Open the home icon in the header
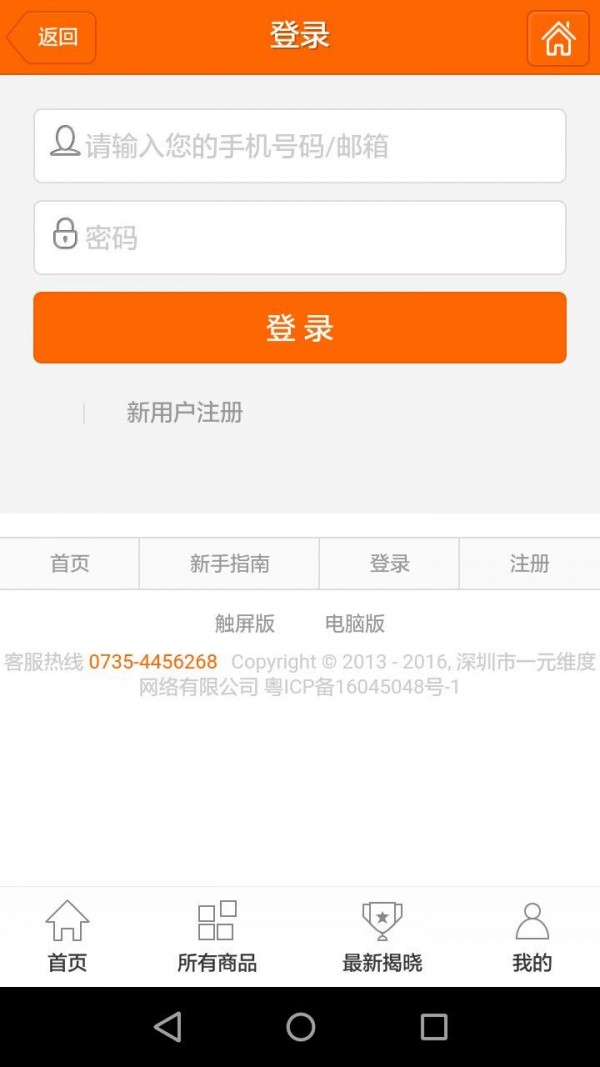The image size is (600, 1067). click(558, 38)
